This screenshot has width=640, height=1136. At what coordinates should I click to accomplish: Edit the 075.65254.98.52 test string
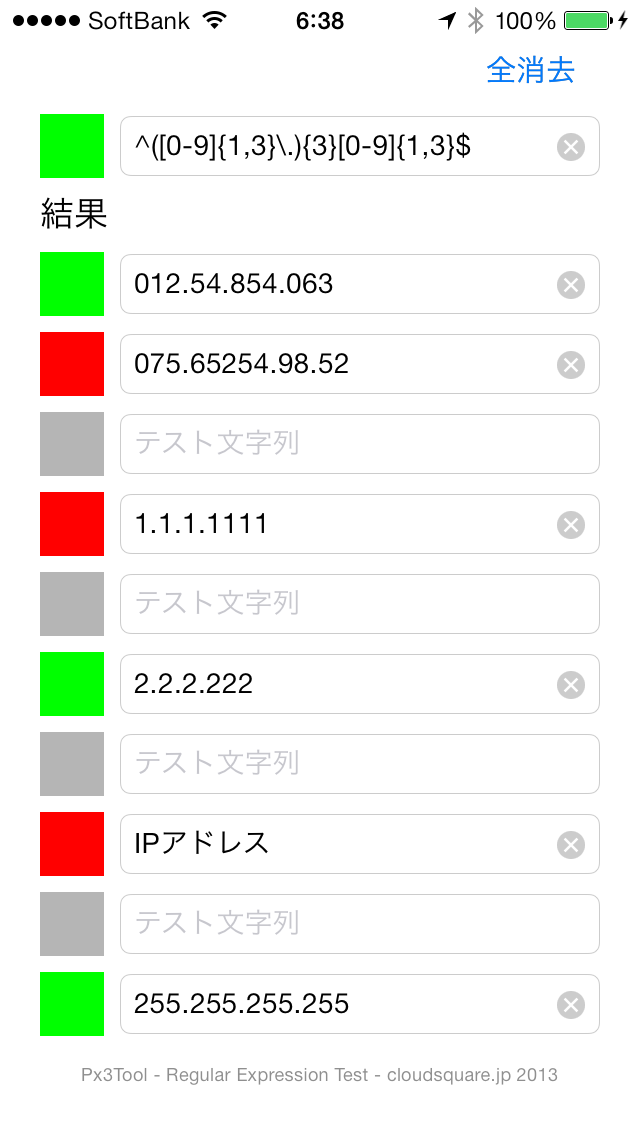[360, 364]
